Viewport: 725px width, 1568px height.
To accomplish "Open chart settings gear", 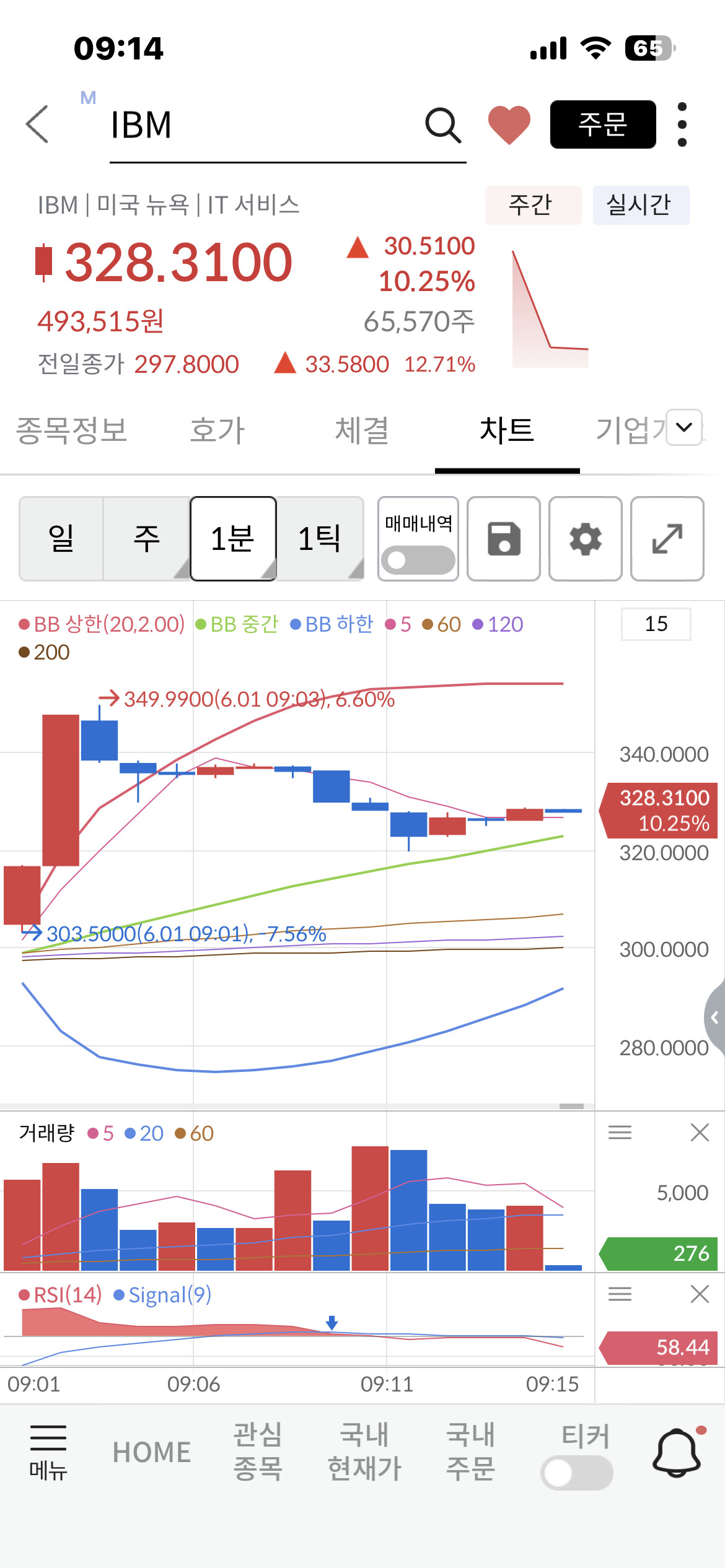I will (x=586, y=538).
